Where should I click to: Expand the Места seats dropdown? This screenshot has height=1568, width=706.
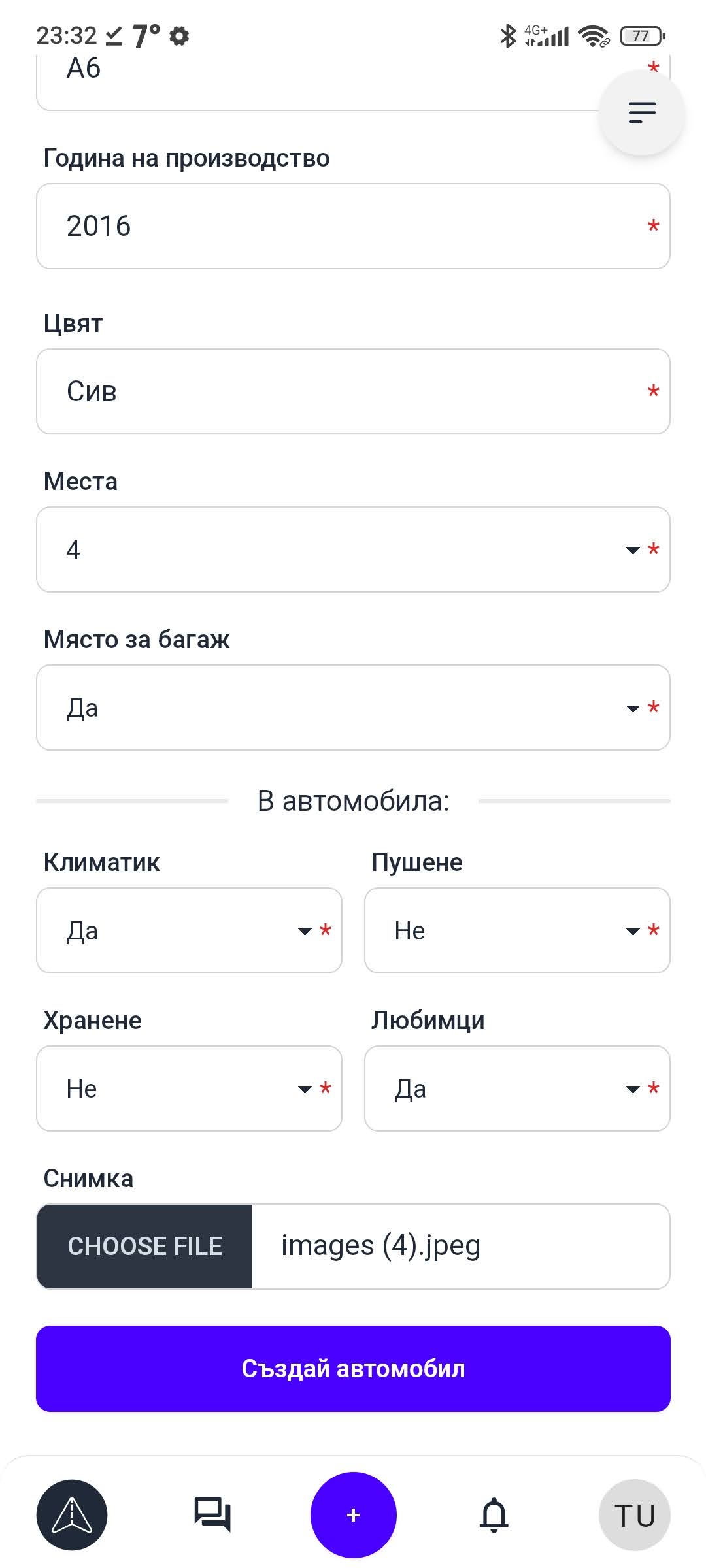click(353, 549)
